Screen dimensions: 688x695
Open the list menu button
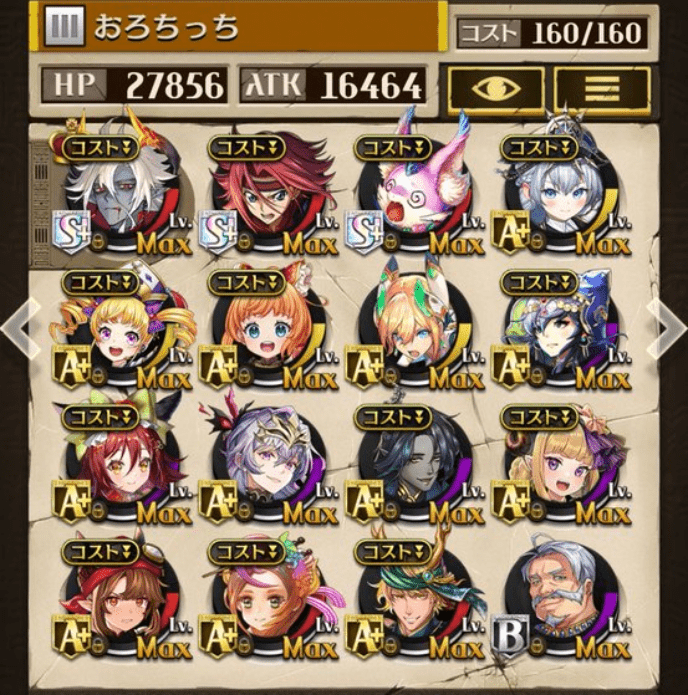tap(601, 88)
